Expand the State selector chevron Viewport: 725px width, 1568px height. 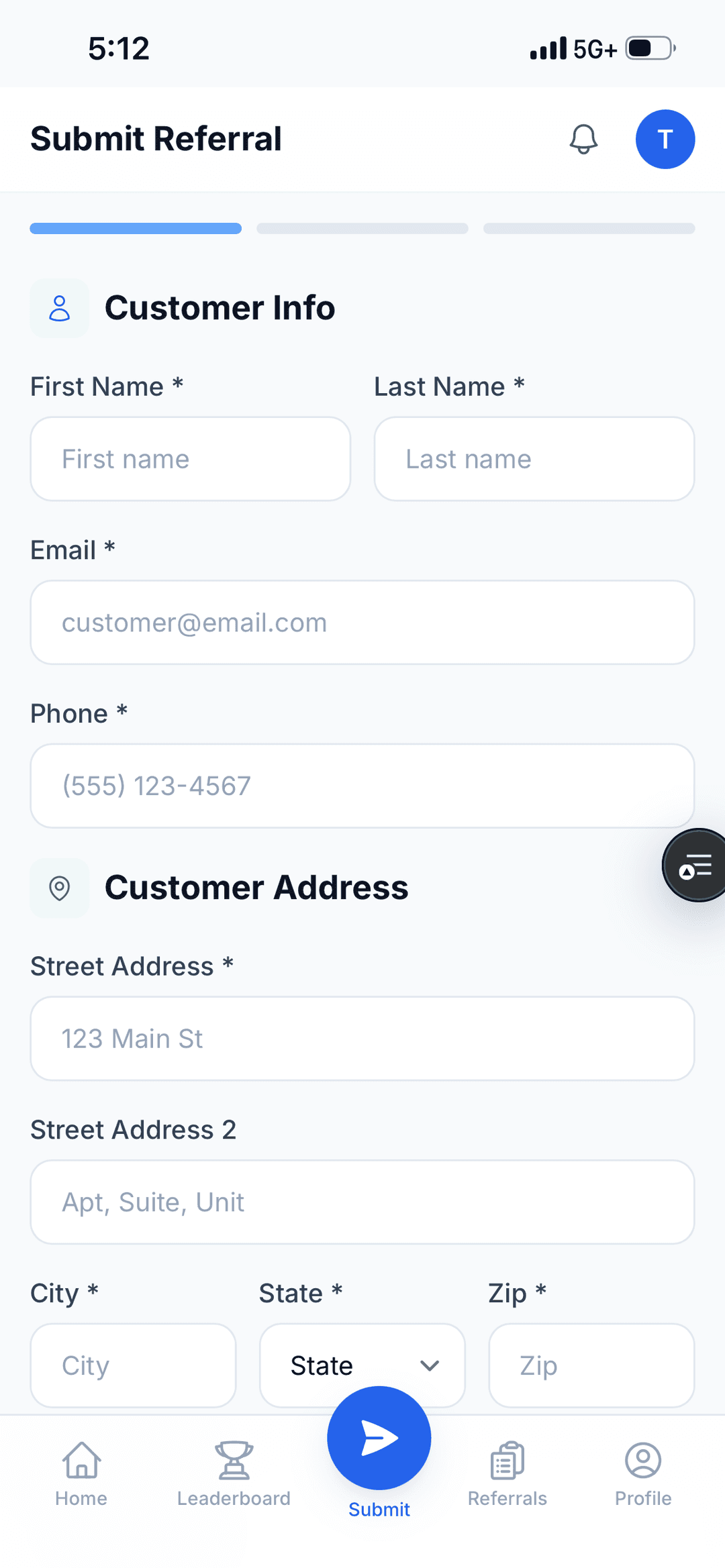coord(430,1365)
